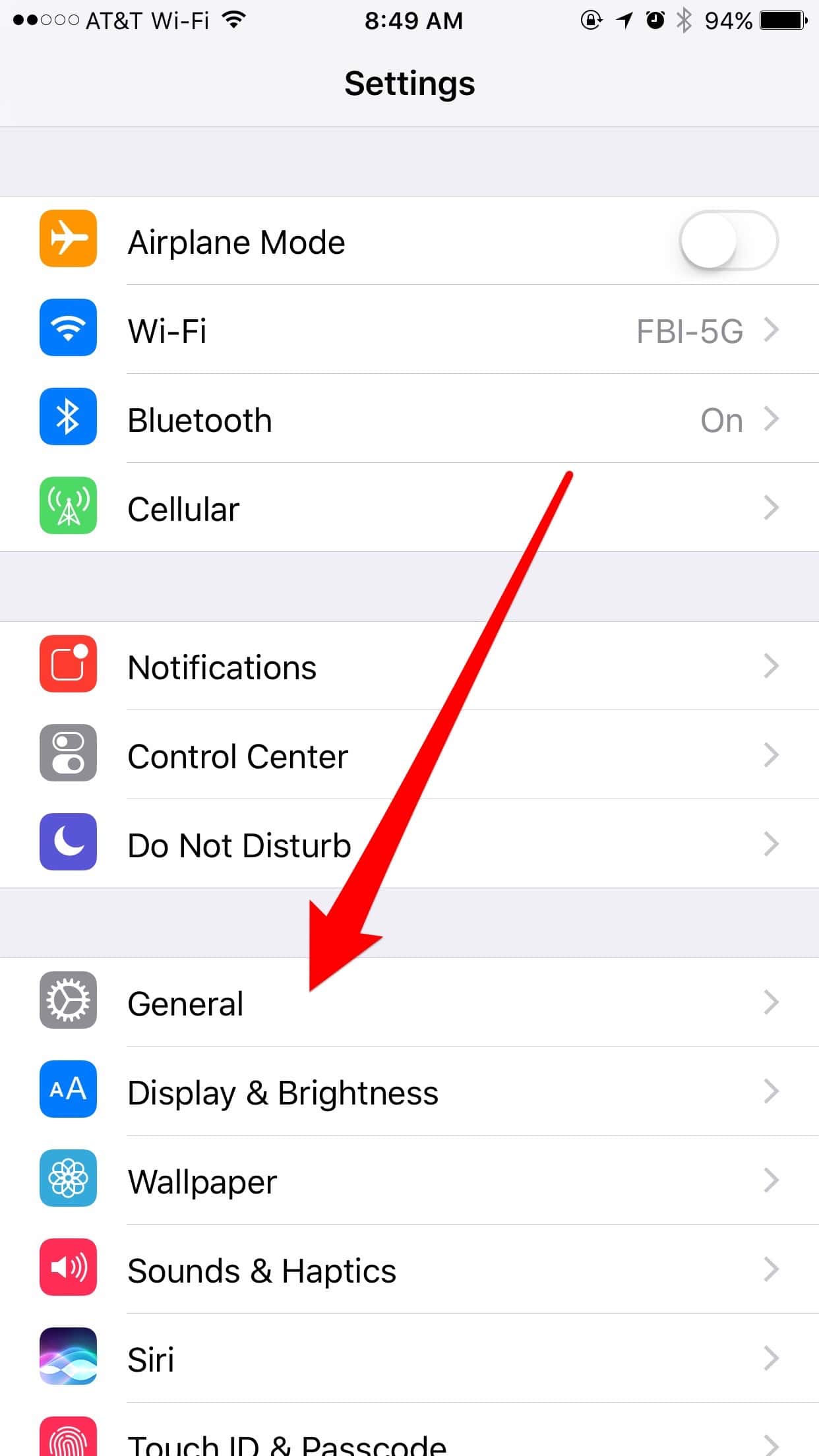
Task: Go to Cellular settings
Action: point(409,508)
